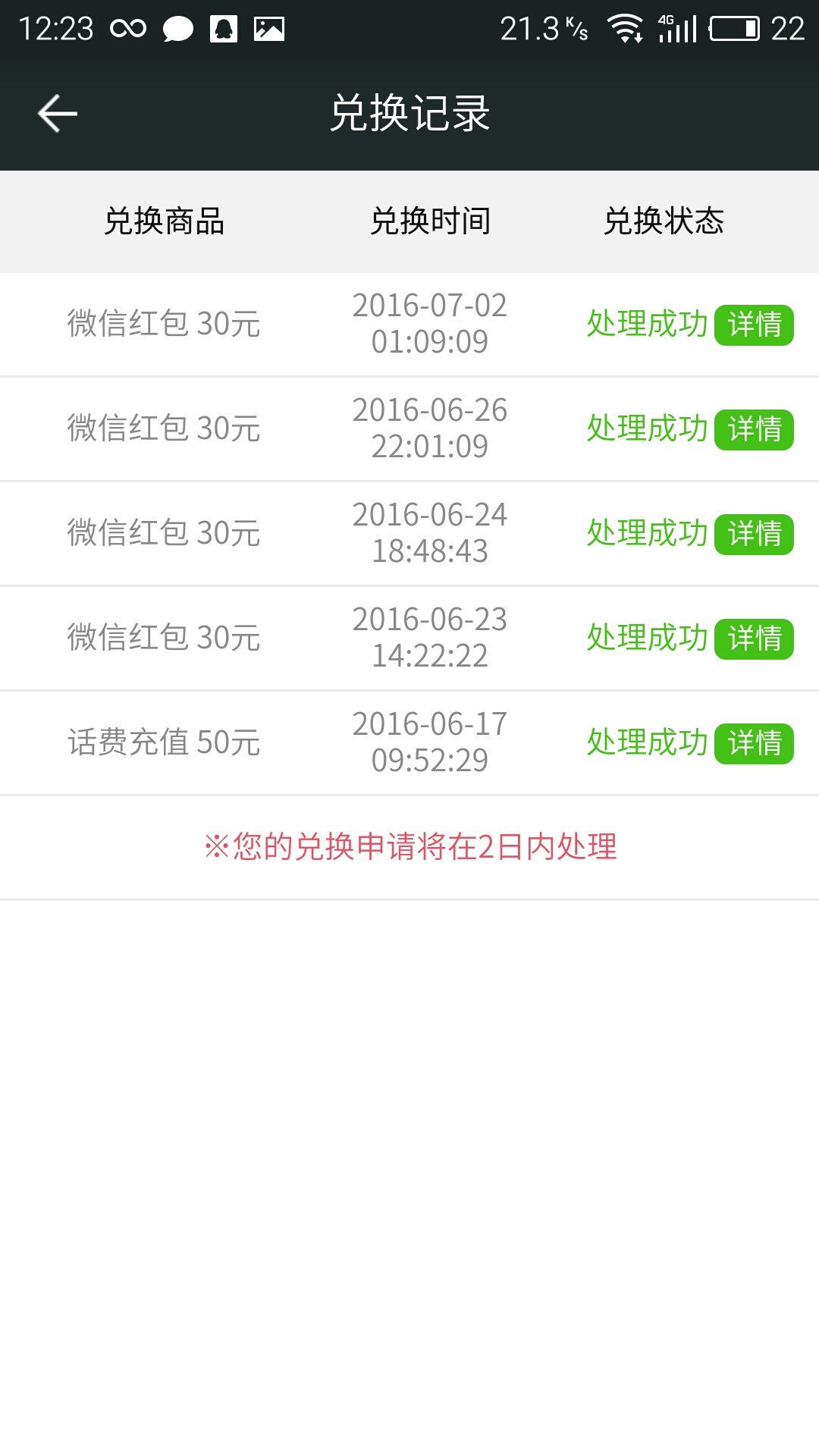Go back from the 兑换记录 page
The width and height of the screenshot is (819, 1456).
point(58,114)
